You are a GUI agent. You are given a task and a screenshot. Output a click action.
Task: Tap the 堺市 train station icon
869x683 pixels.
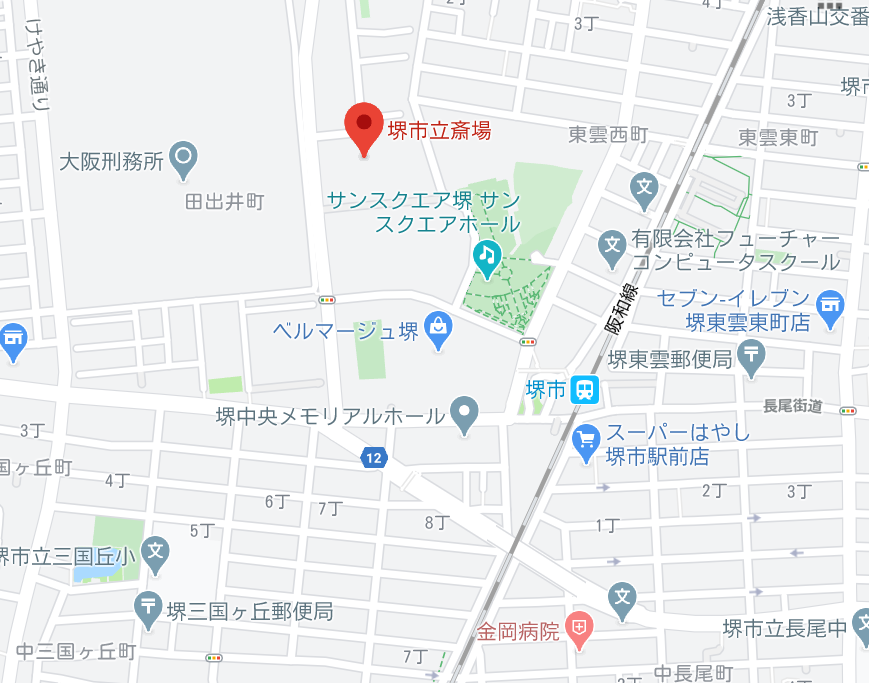pyautogui.click(x=585, y=391)
